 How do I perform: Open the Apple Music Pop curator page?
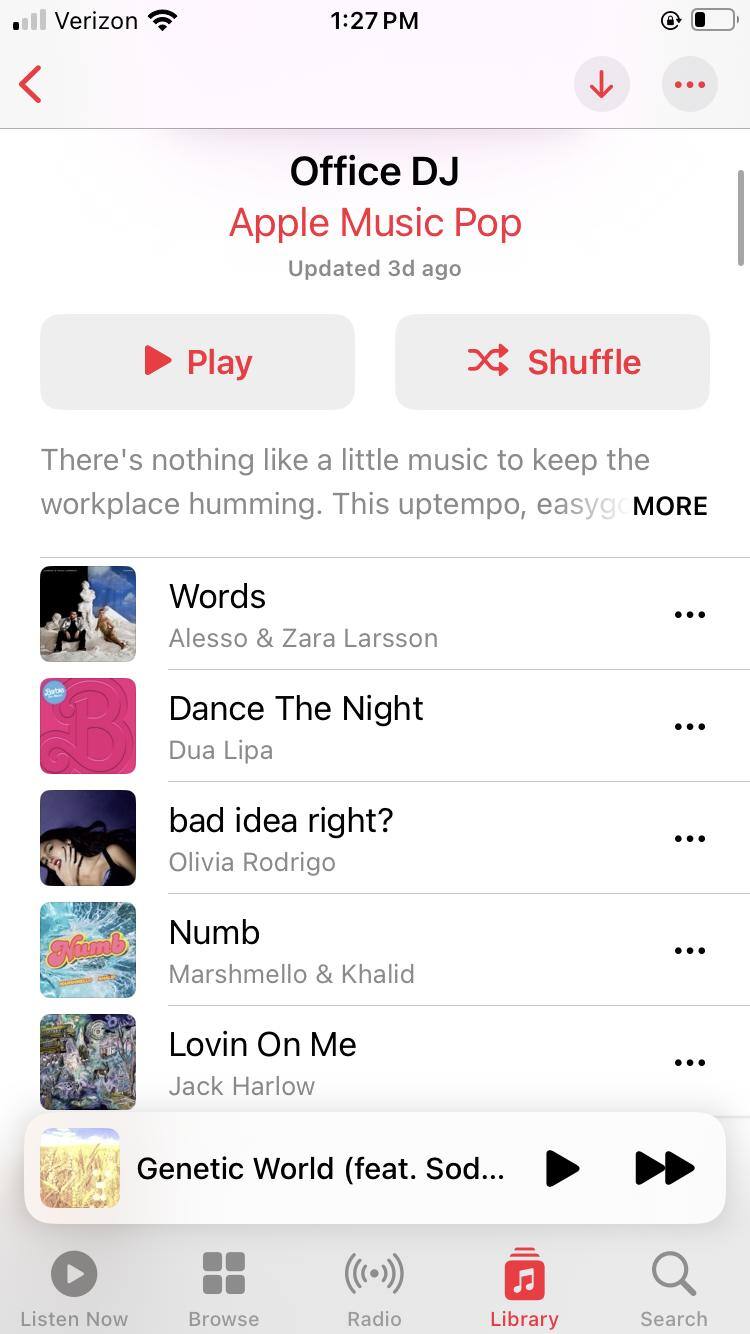pyautogui.click(x=375, y=222)
